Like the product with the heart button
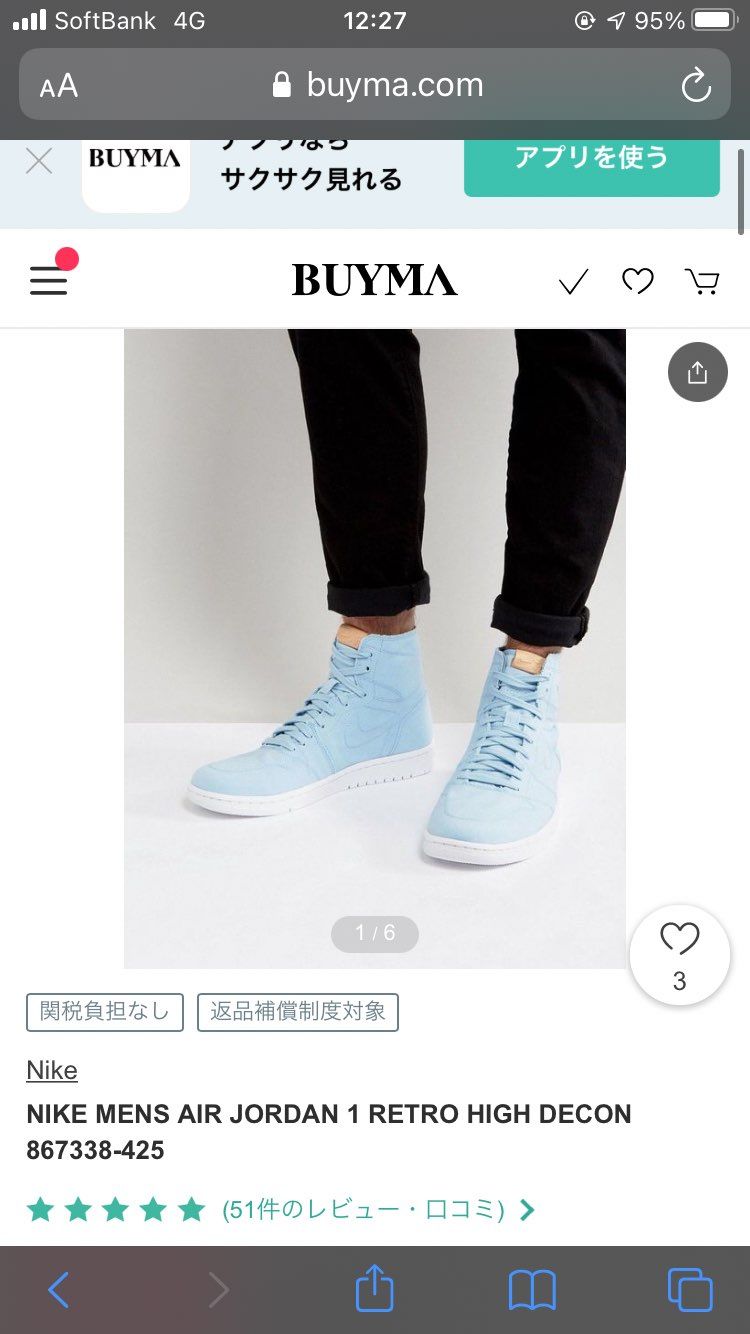This screenshot has width=750, height=1334. pyautogui.click(x=679, y=952)
